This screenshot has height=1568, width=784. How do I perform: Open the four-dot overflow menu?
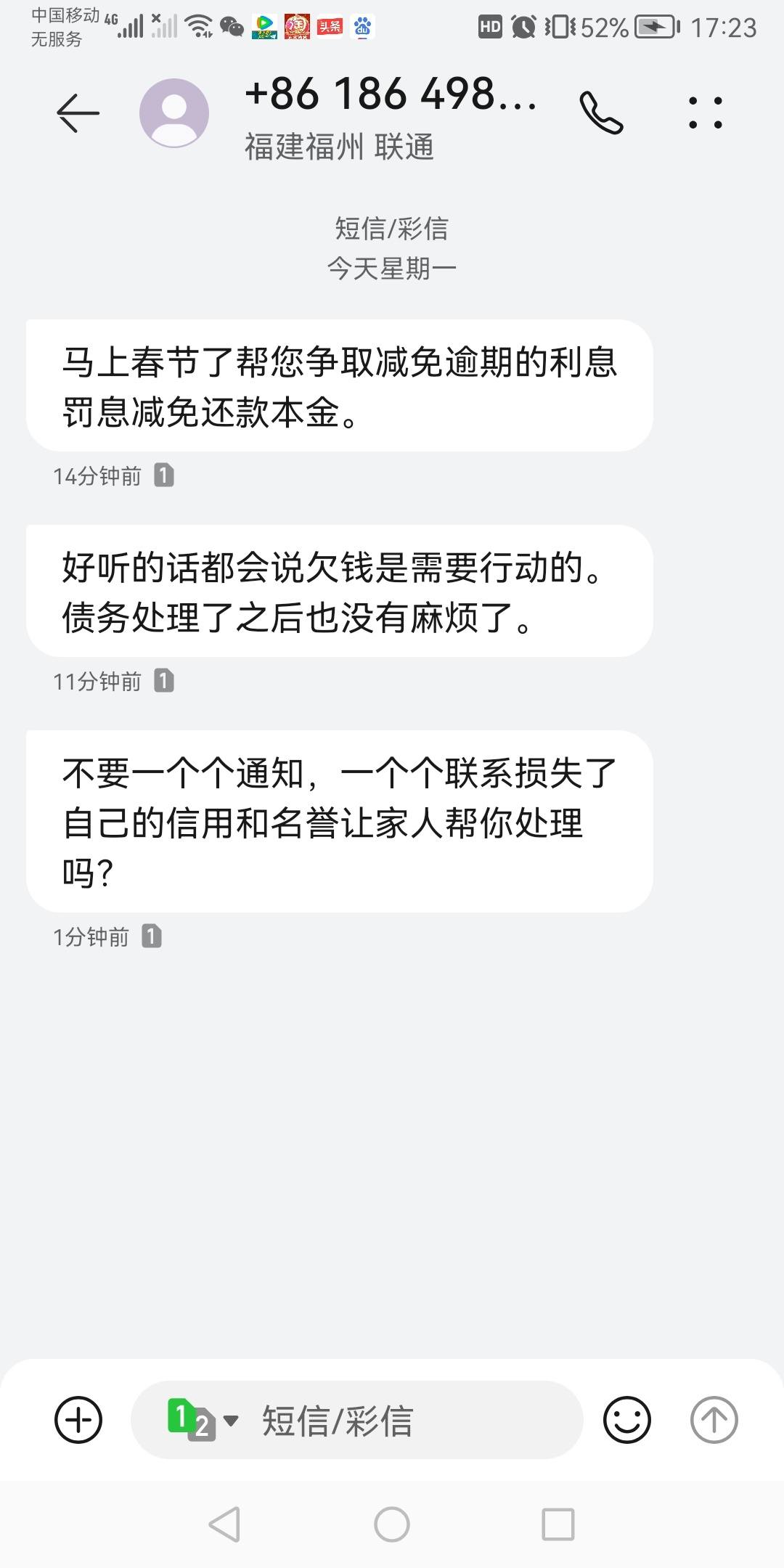point(706,113)
